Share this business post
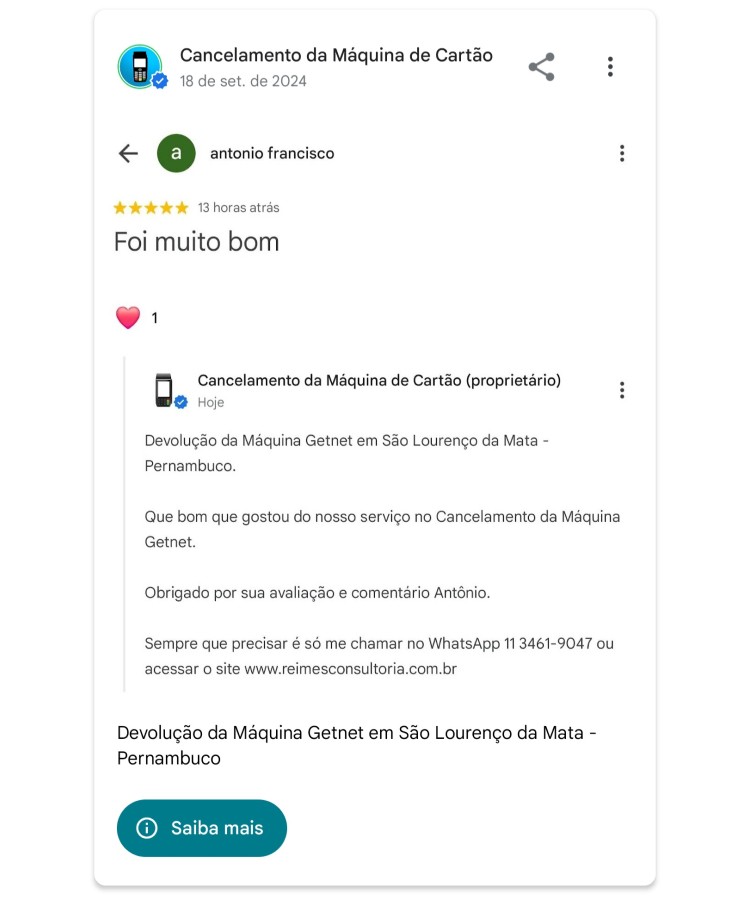This screenshot has height=900, width=750. [541, 68]
